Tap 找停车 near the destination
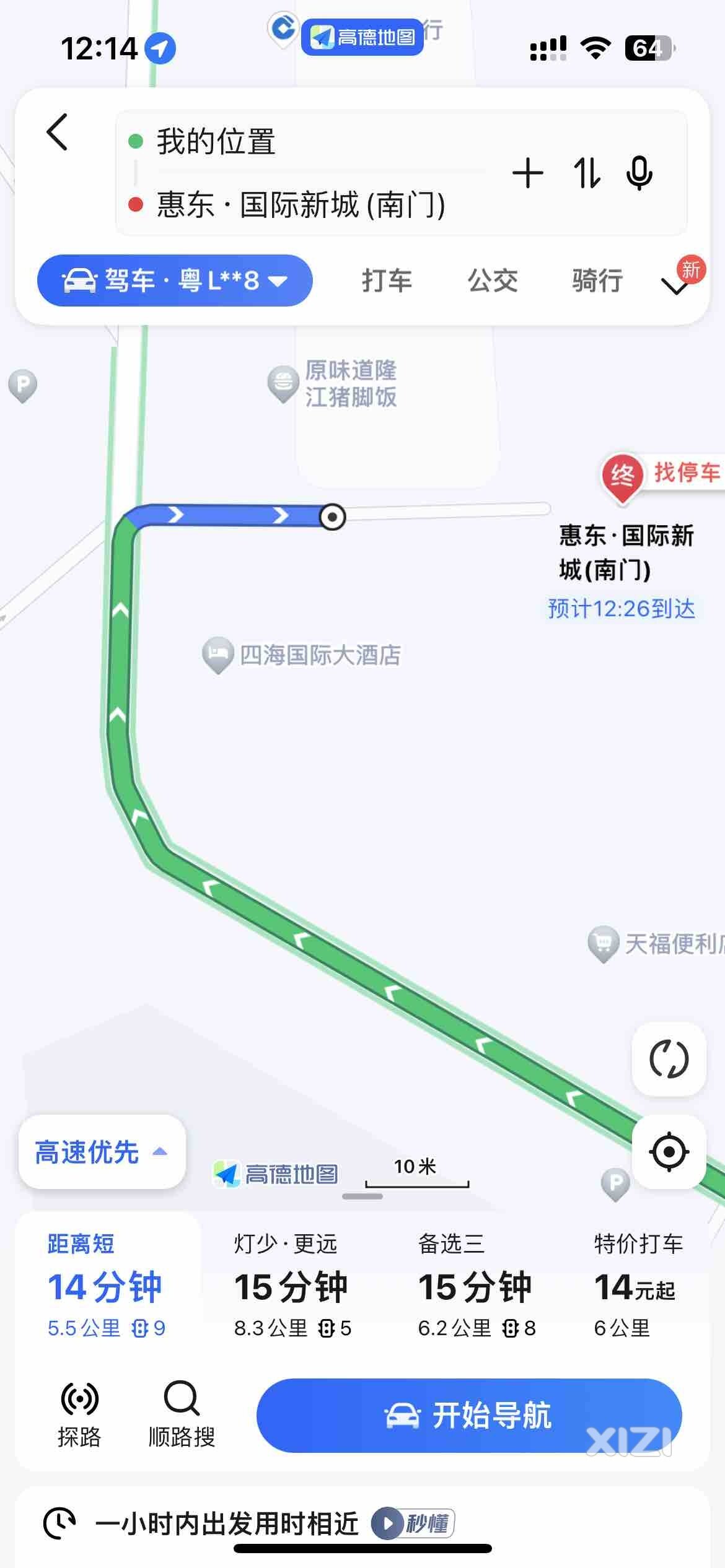The width and height of the screenshot is (725, 1568). pos(687,473)
